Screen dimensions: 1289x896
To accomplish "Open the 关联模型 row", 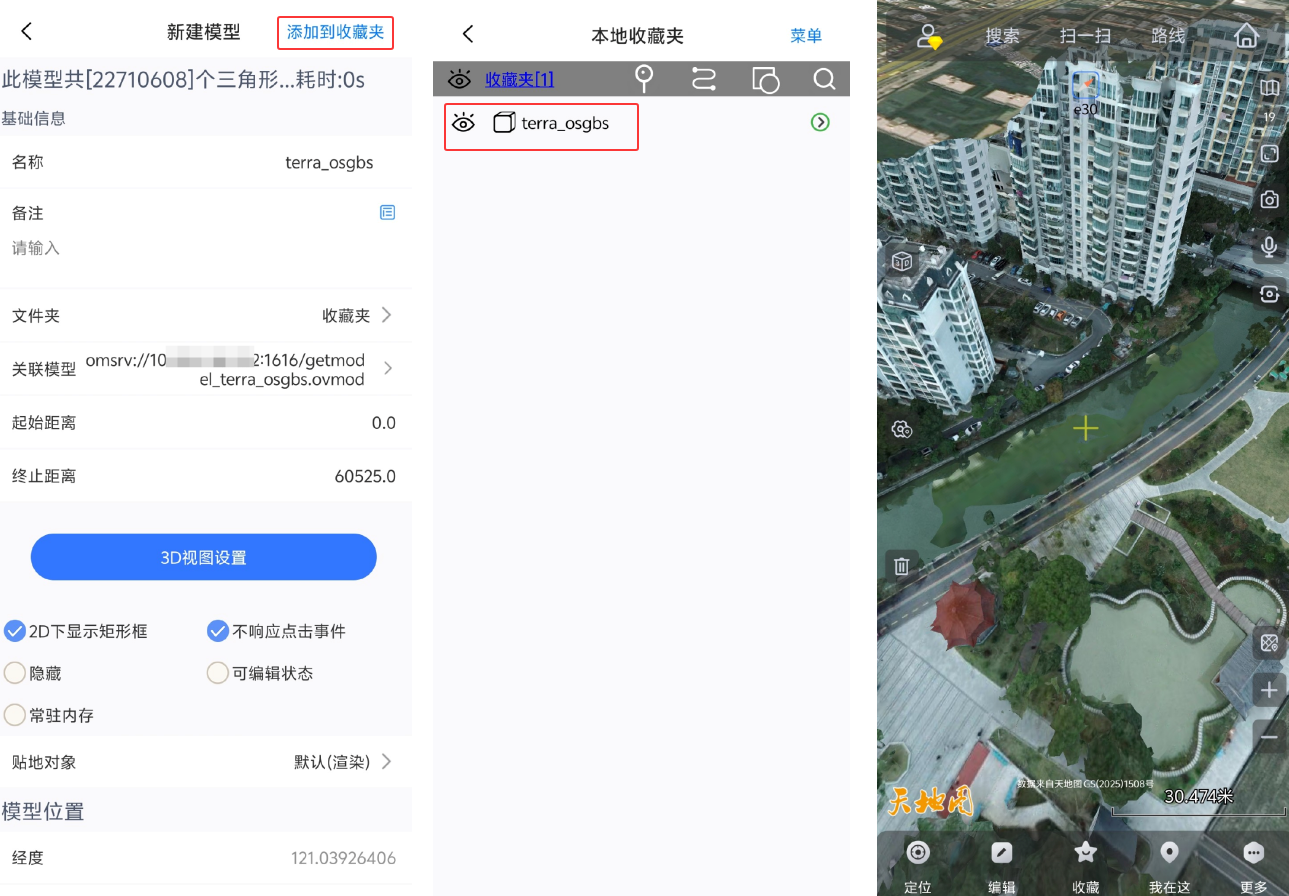I will [x=205, y=368].
